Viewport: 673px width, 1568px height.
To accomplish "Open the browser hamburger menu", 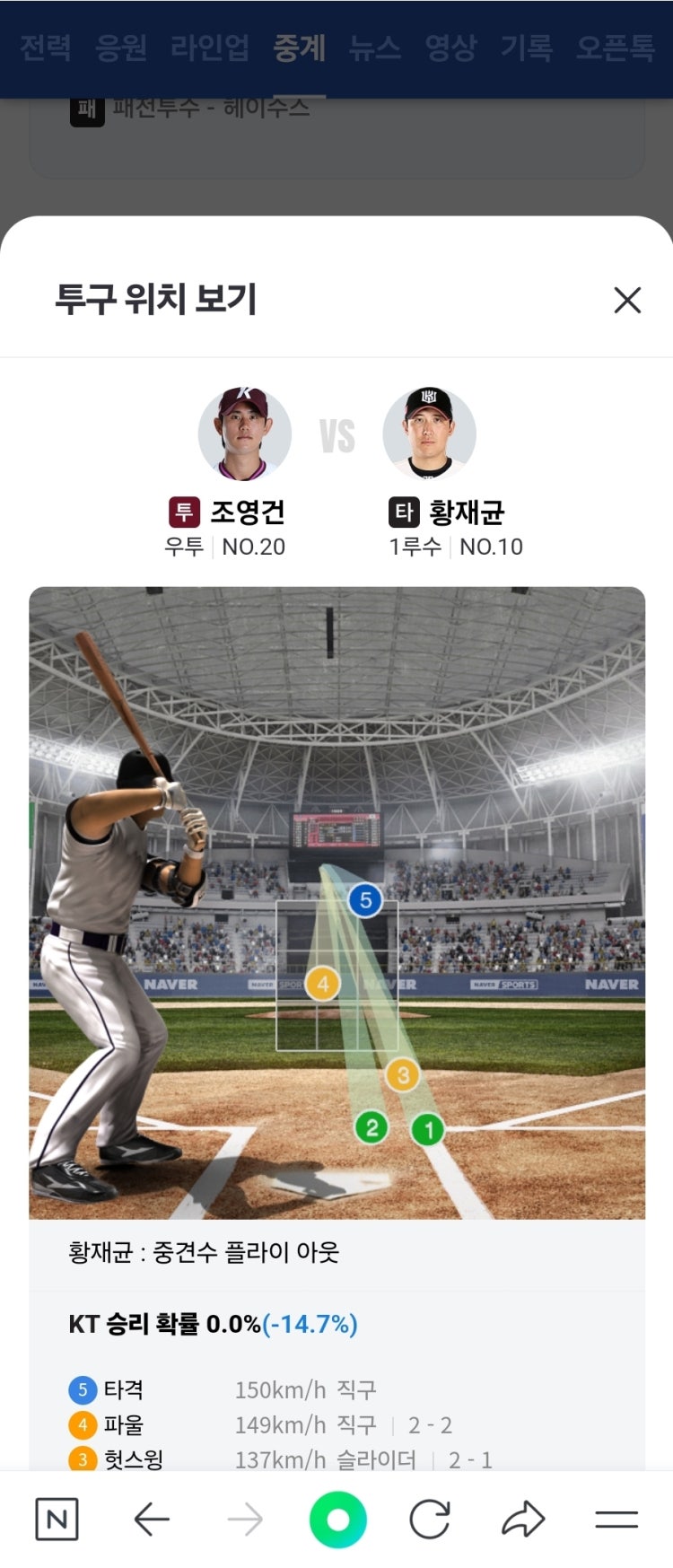I will point(616,1520).
